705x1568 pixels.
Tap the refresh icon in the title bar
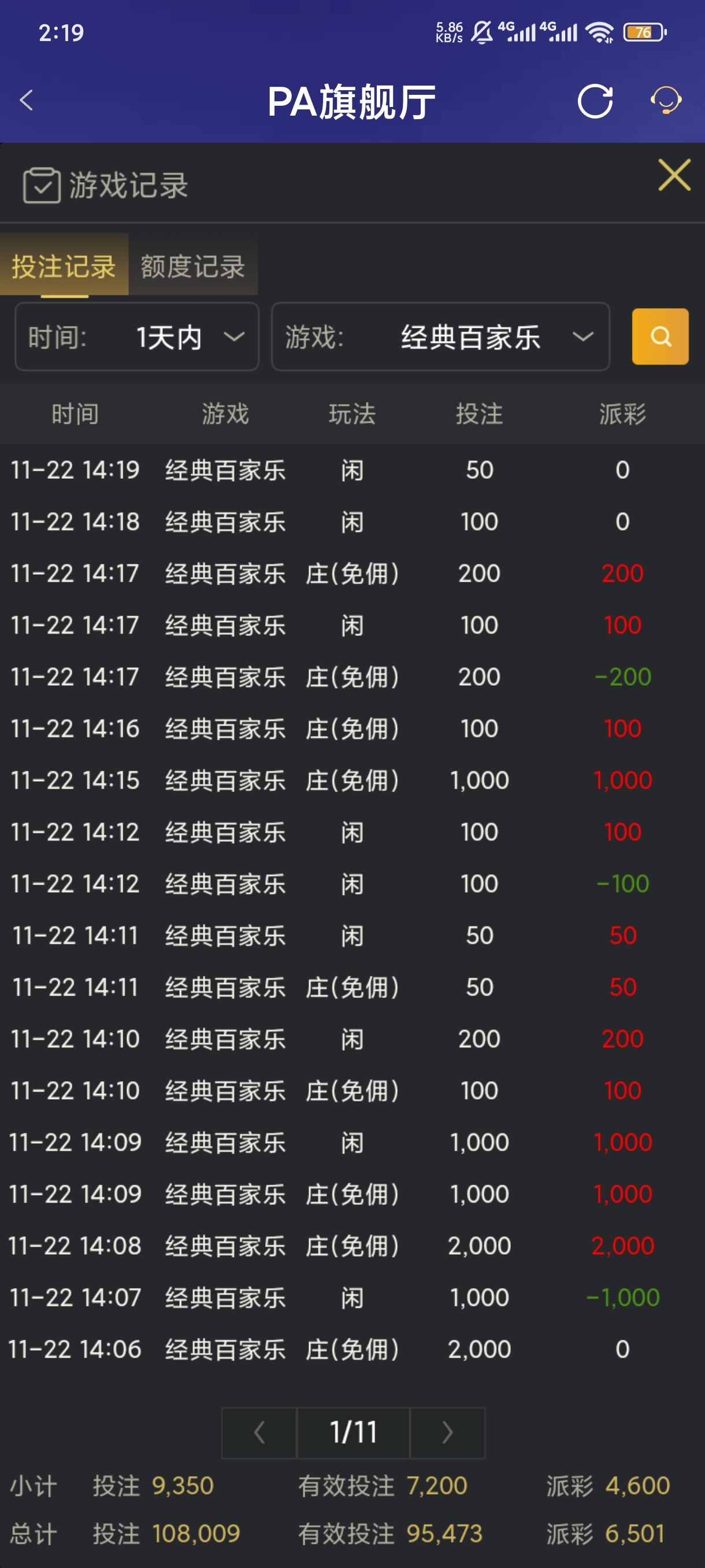point(593,102)
